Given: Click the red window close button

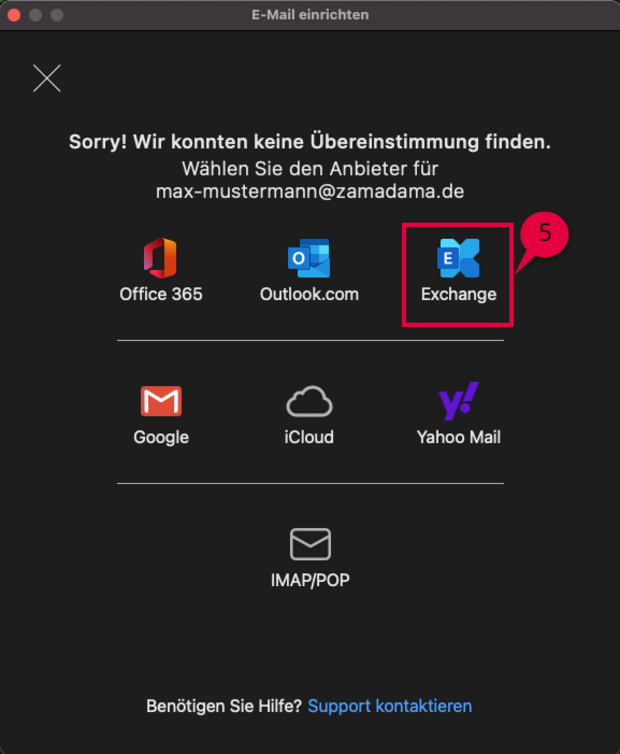Looking at the screenshot, I should pyautogui.click(x=14, y=15).
